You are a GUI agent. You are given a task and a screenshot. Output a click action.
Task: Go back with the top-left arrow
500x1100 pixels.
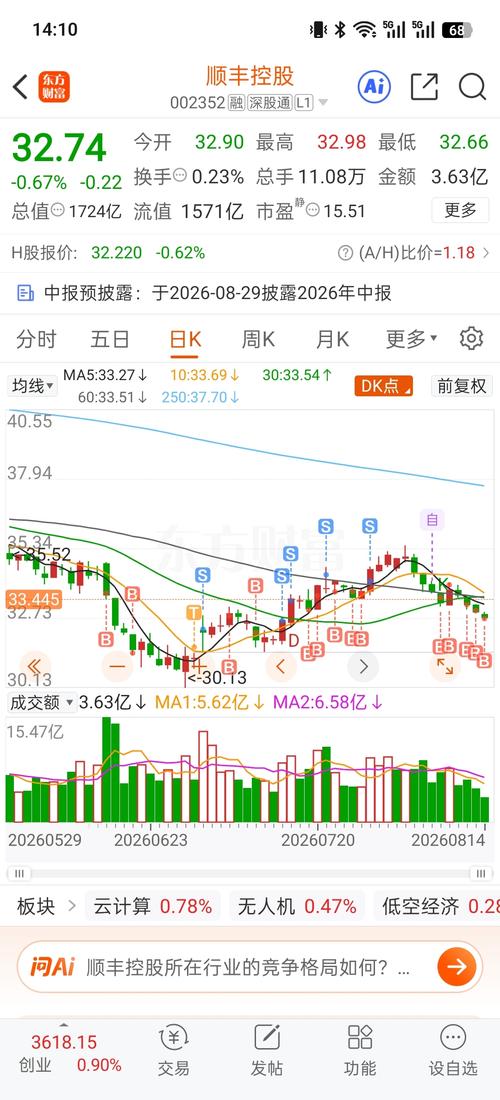click(x=20, y=87)
